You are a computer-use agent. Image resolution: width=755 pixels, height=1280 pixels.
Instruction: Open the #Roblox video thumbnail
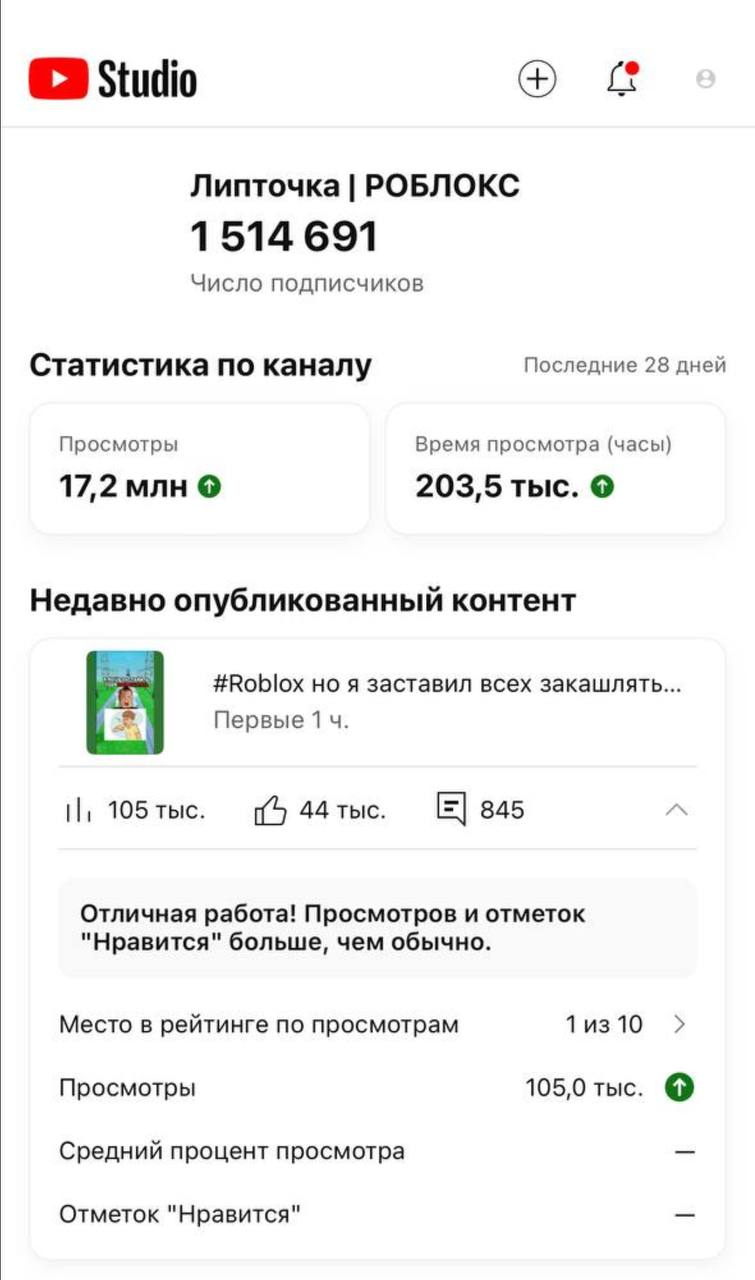click(125, 702)
